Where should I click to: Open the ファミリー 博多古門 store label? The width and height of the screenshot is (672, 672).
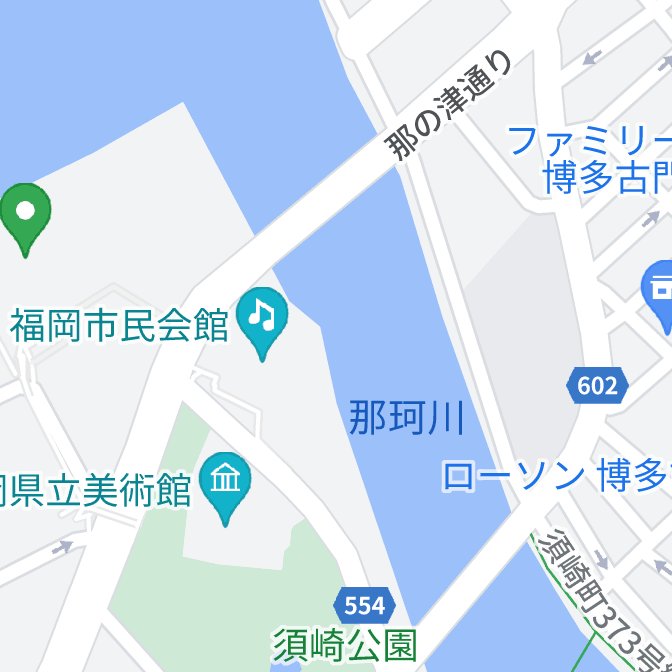click(592, 160)
